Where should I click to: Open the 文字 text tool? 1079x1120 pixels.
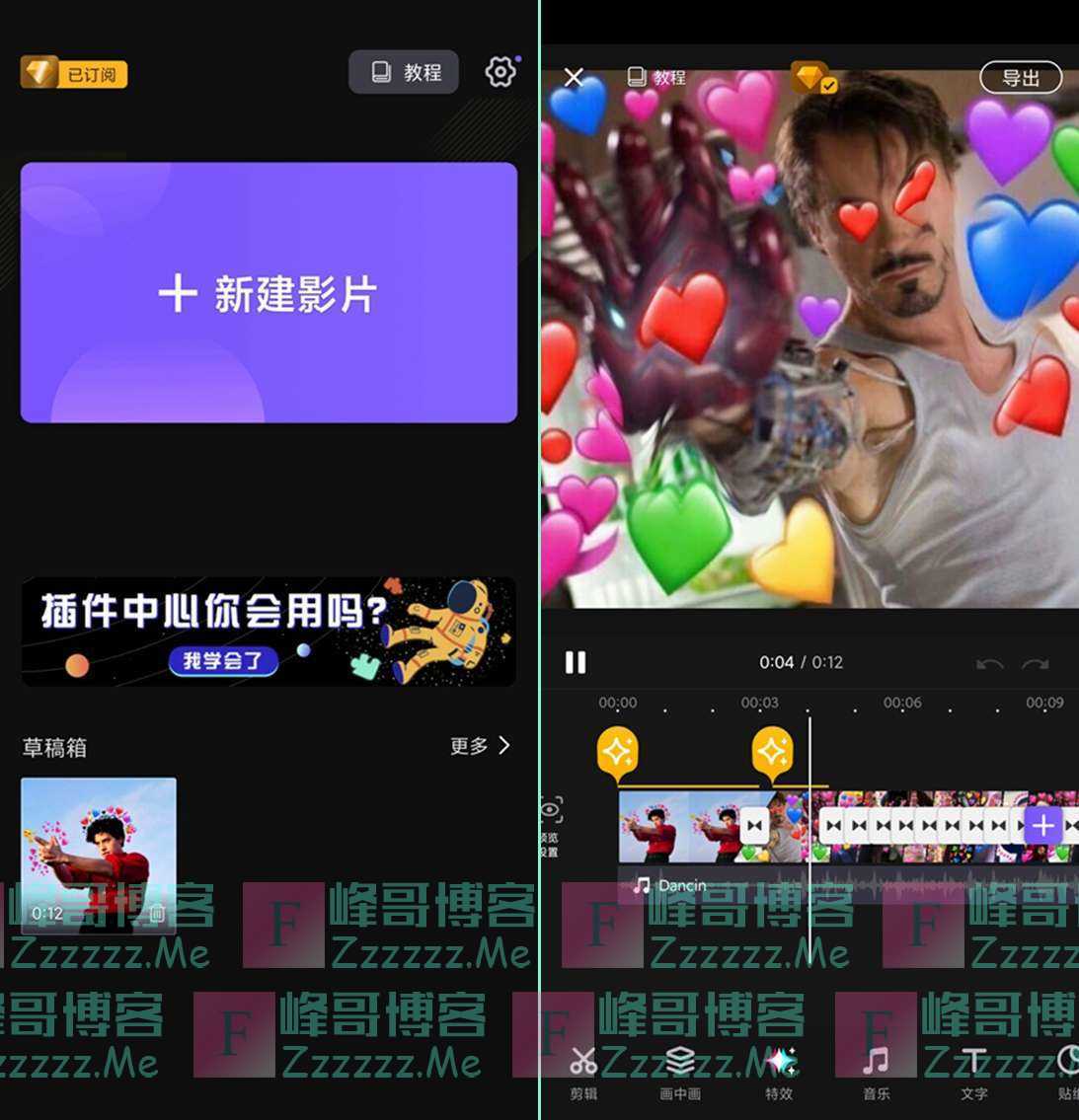[x=973, y=1074]
